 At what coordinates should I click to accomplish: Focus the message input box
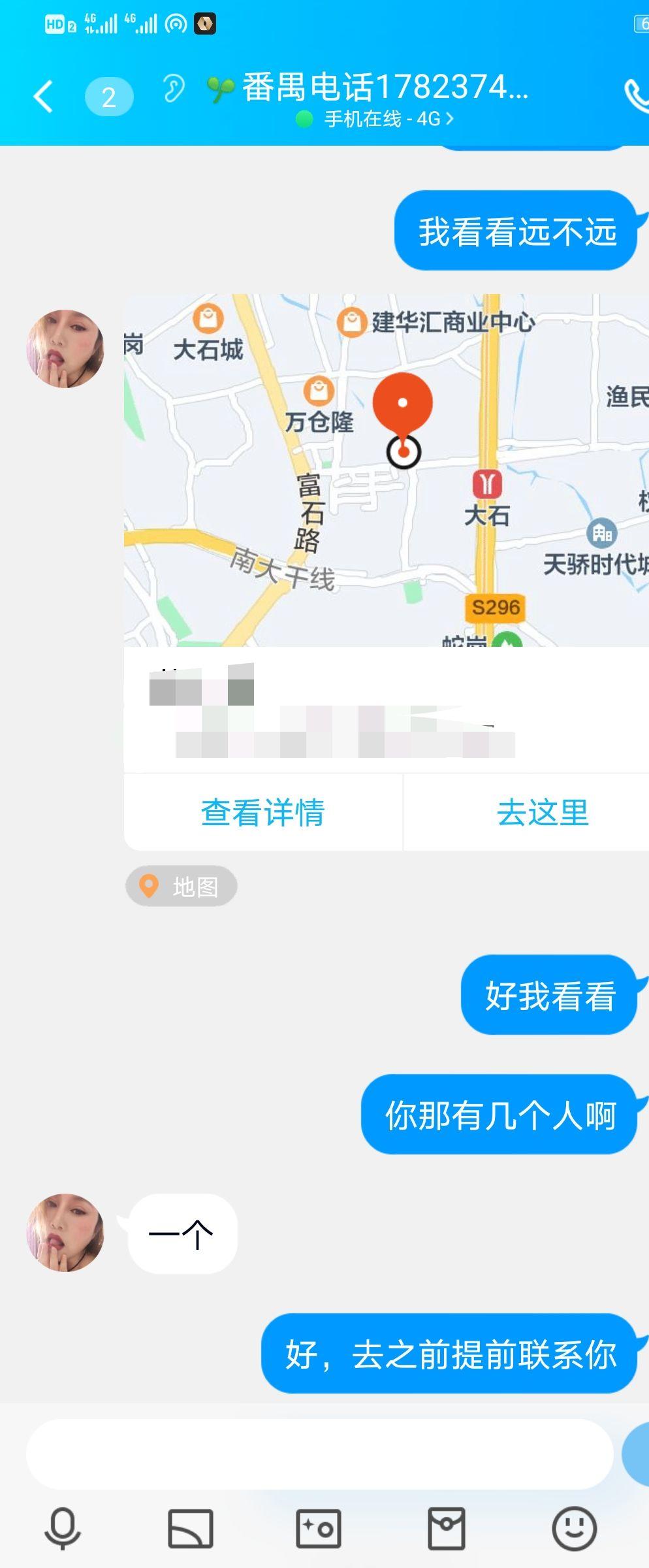[x=320, y=1454]
